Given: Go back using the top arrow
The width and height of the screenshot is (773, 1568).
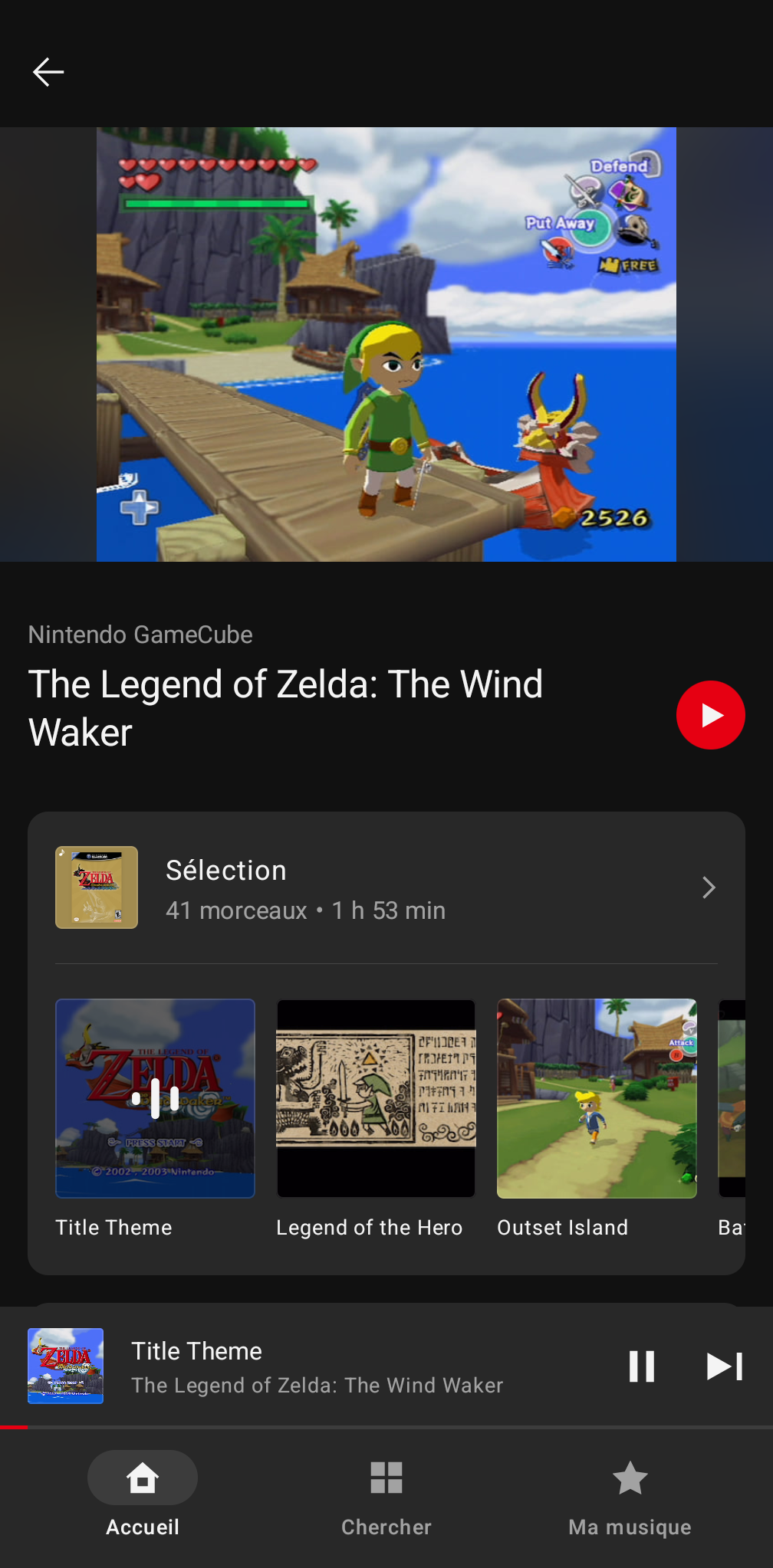Looking at the screenshot, I should [48, 72].
